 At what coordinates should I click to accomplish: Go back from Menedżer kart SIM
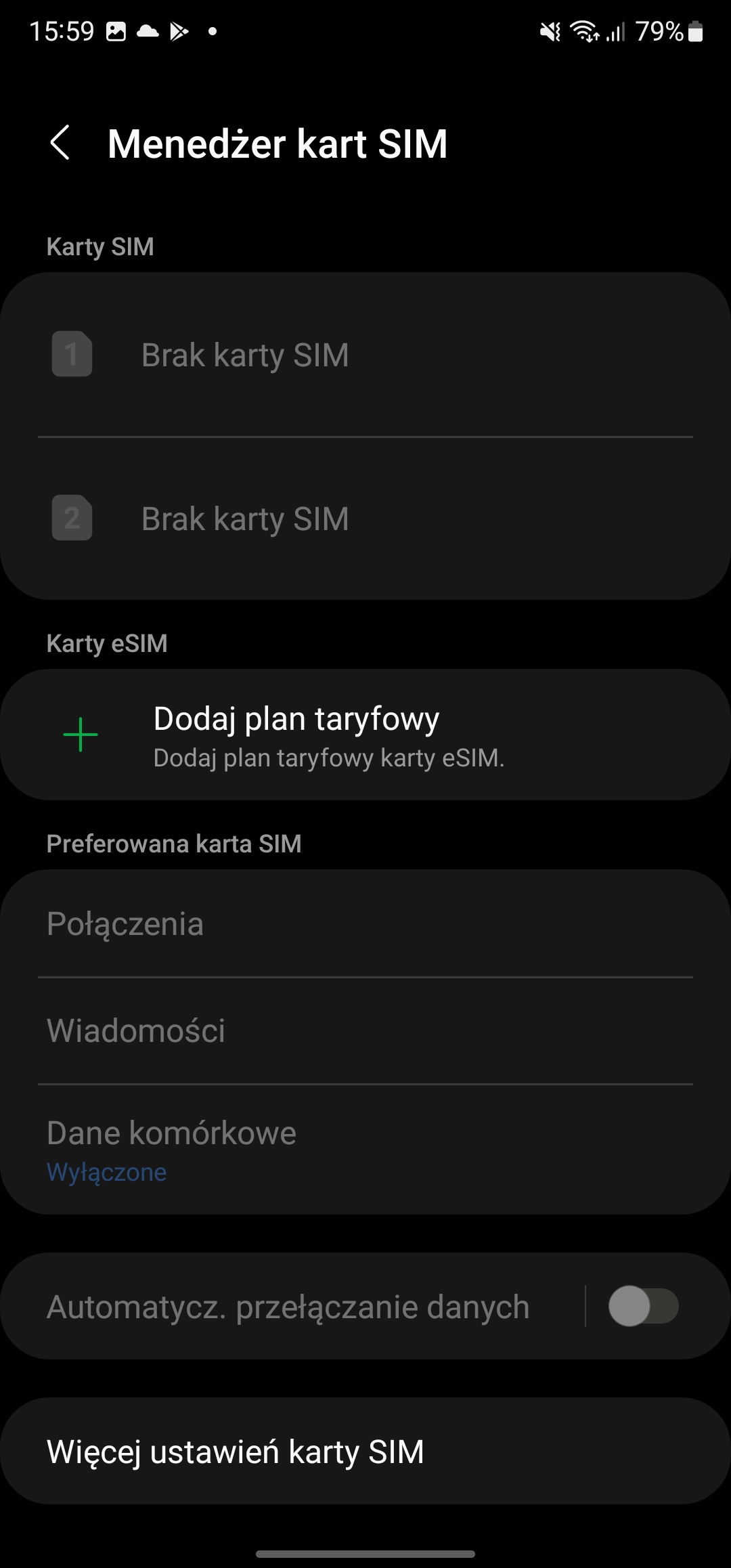tap(60, 143)
